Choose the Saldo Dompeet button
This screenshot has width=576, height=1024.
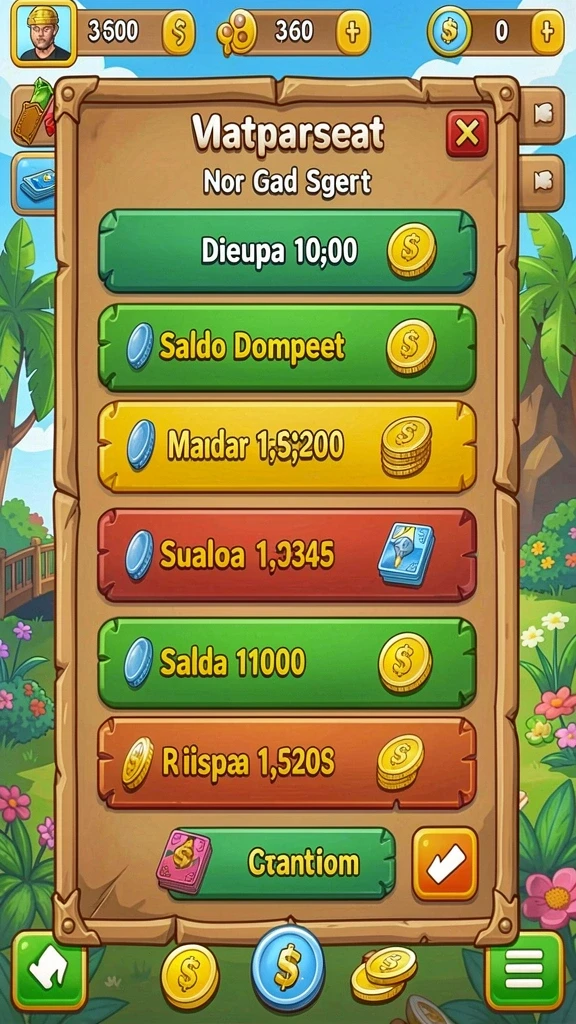point(287,347)
